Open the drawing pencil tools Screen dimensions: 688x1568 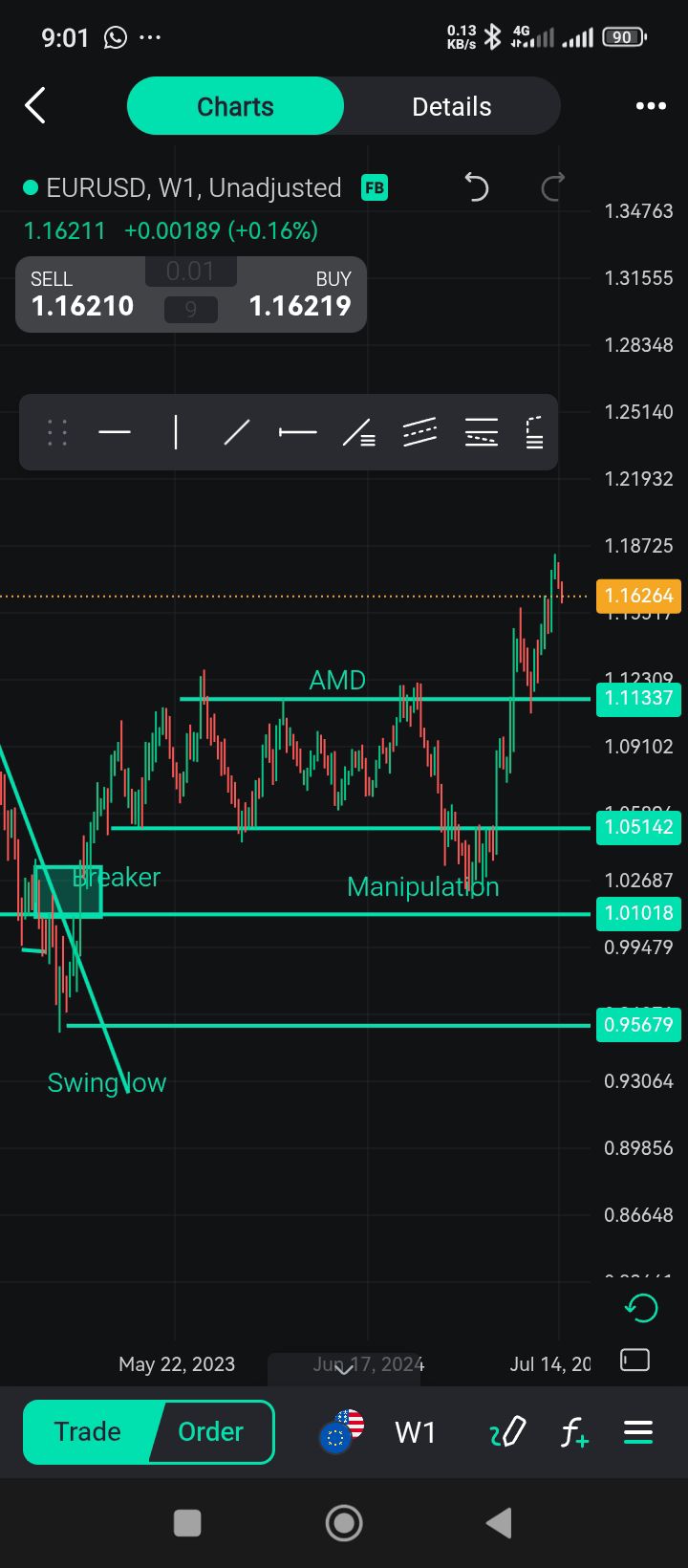coord(507,1432)
